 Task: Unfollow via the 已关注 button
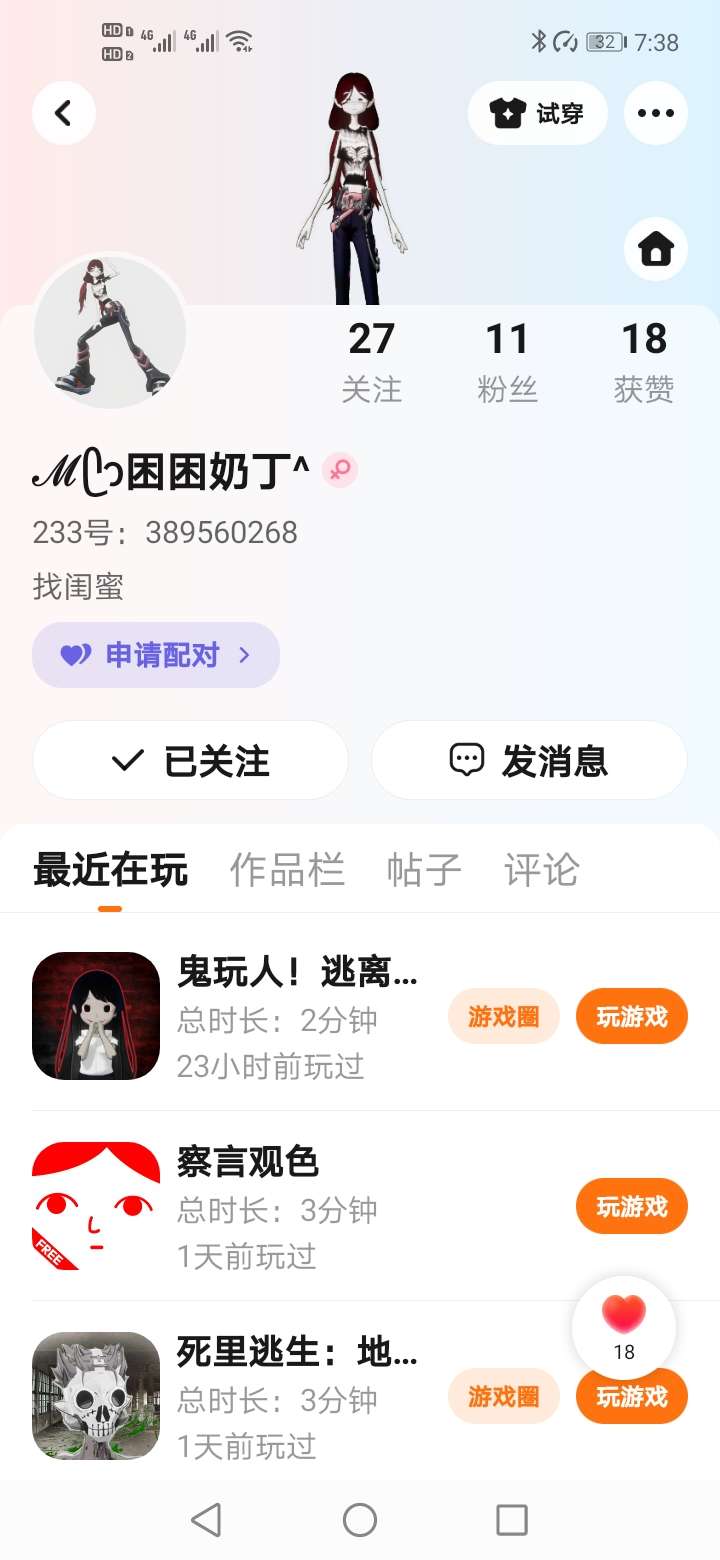[190, 761]
